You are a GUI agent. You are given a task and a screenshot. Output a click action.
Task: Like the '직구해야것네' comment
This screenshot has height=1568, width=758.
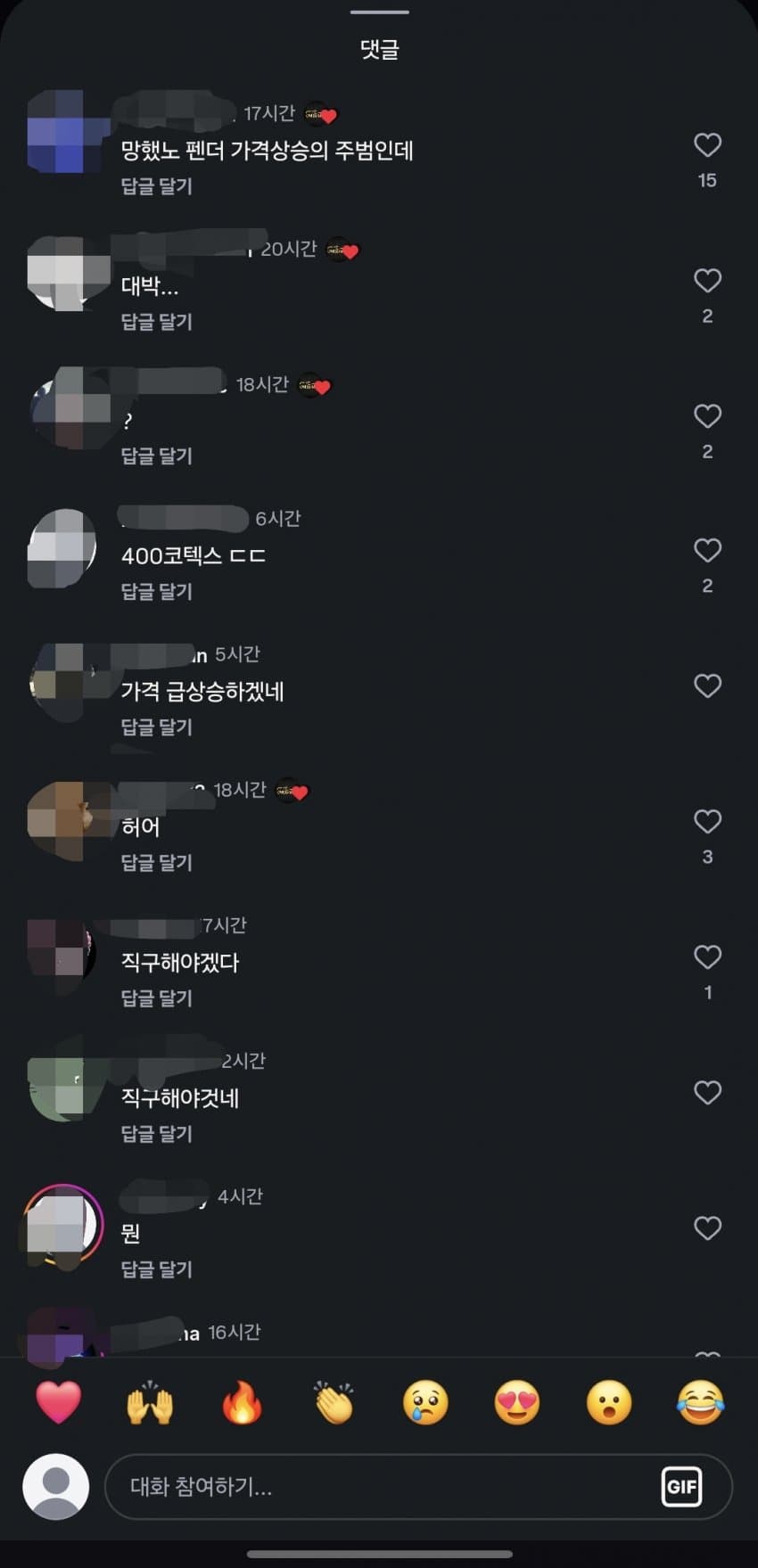[x=707, y=1093]
